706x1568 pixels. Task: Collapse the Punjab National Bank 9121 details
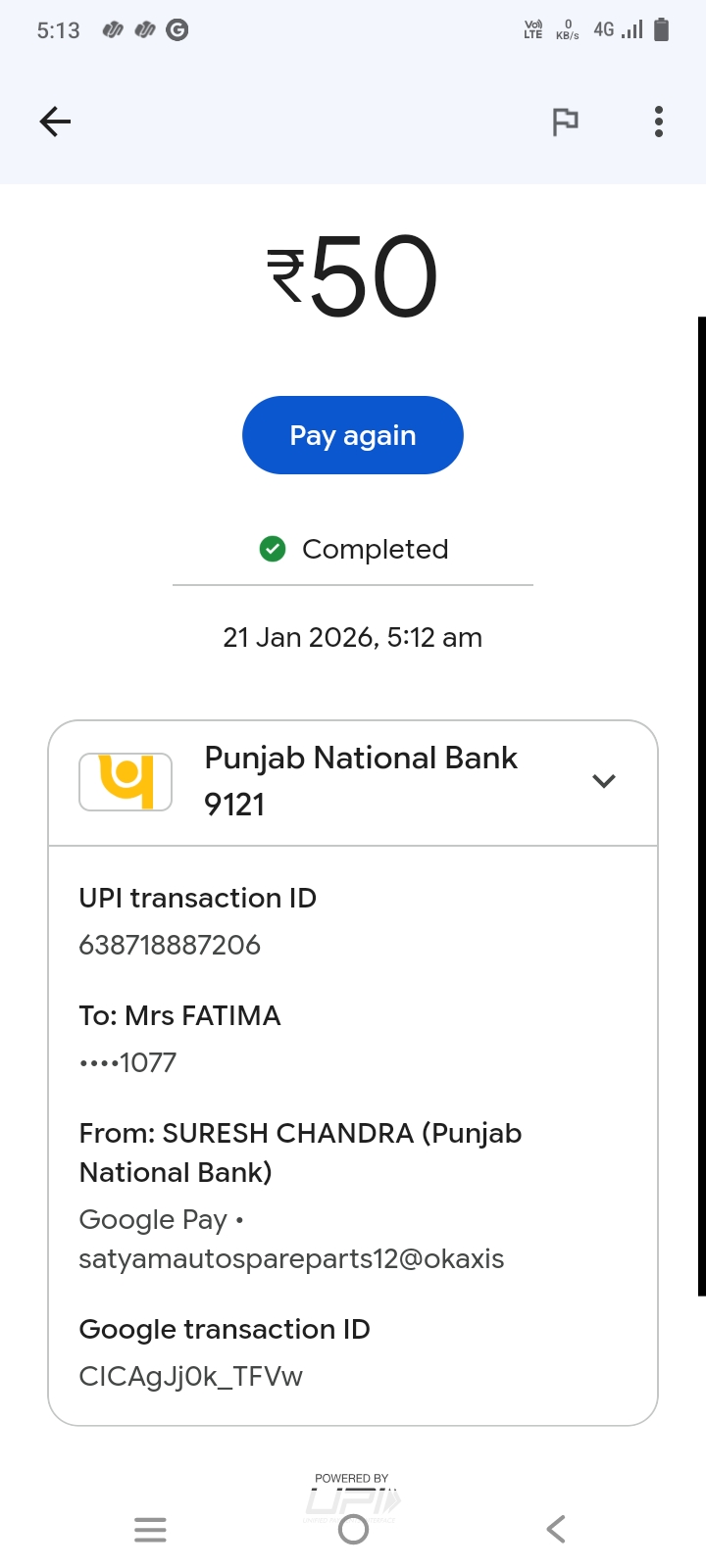pyautogui.click(x=604, y=781)
